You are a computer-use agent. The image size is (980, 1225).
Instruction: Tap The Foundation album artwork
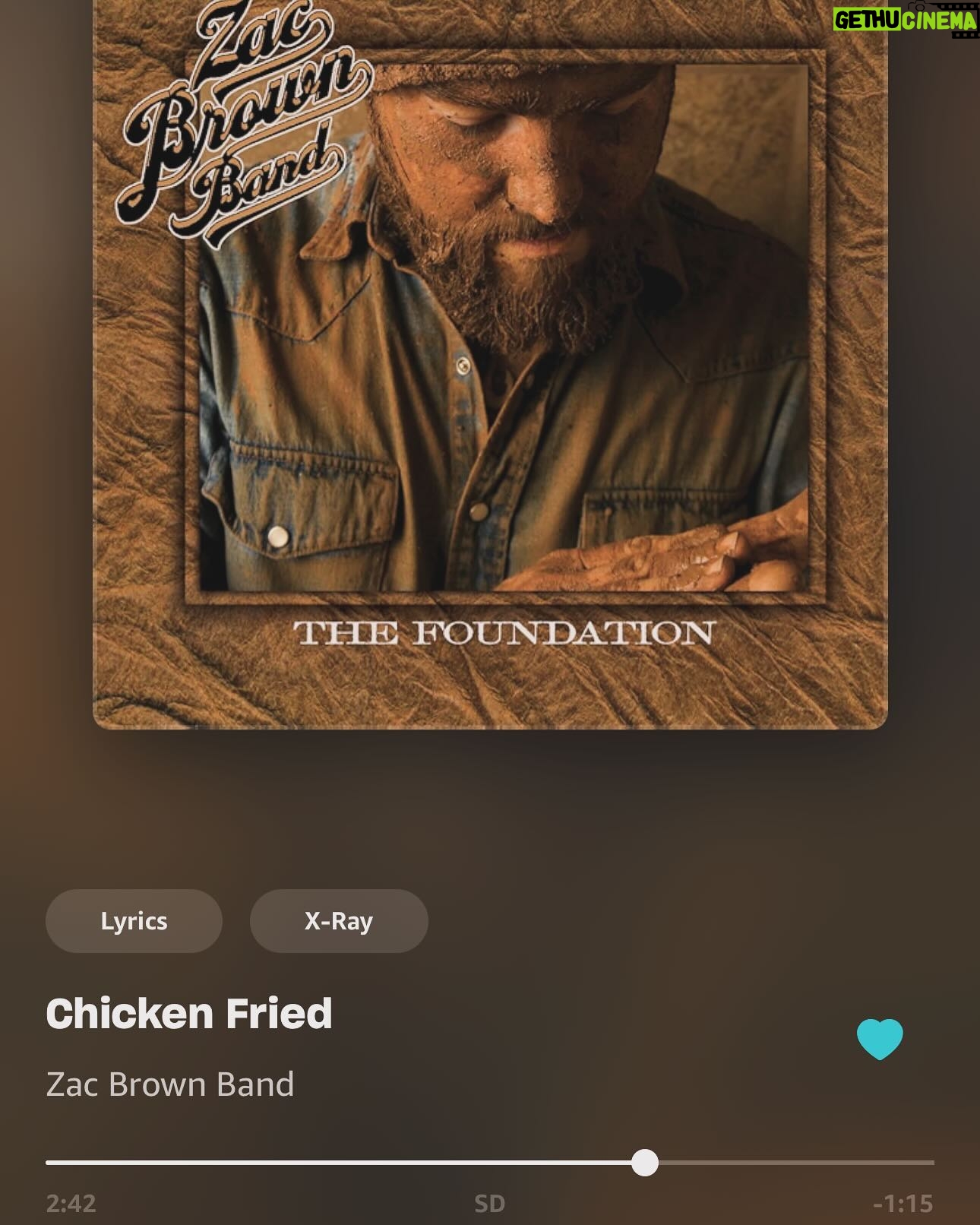[x=490, y=365]
